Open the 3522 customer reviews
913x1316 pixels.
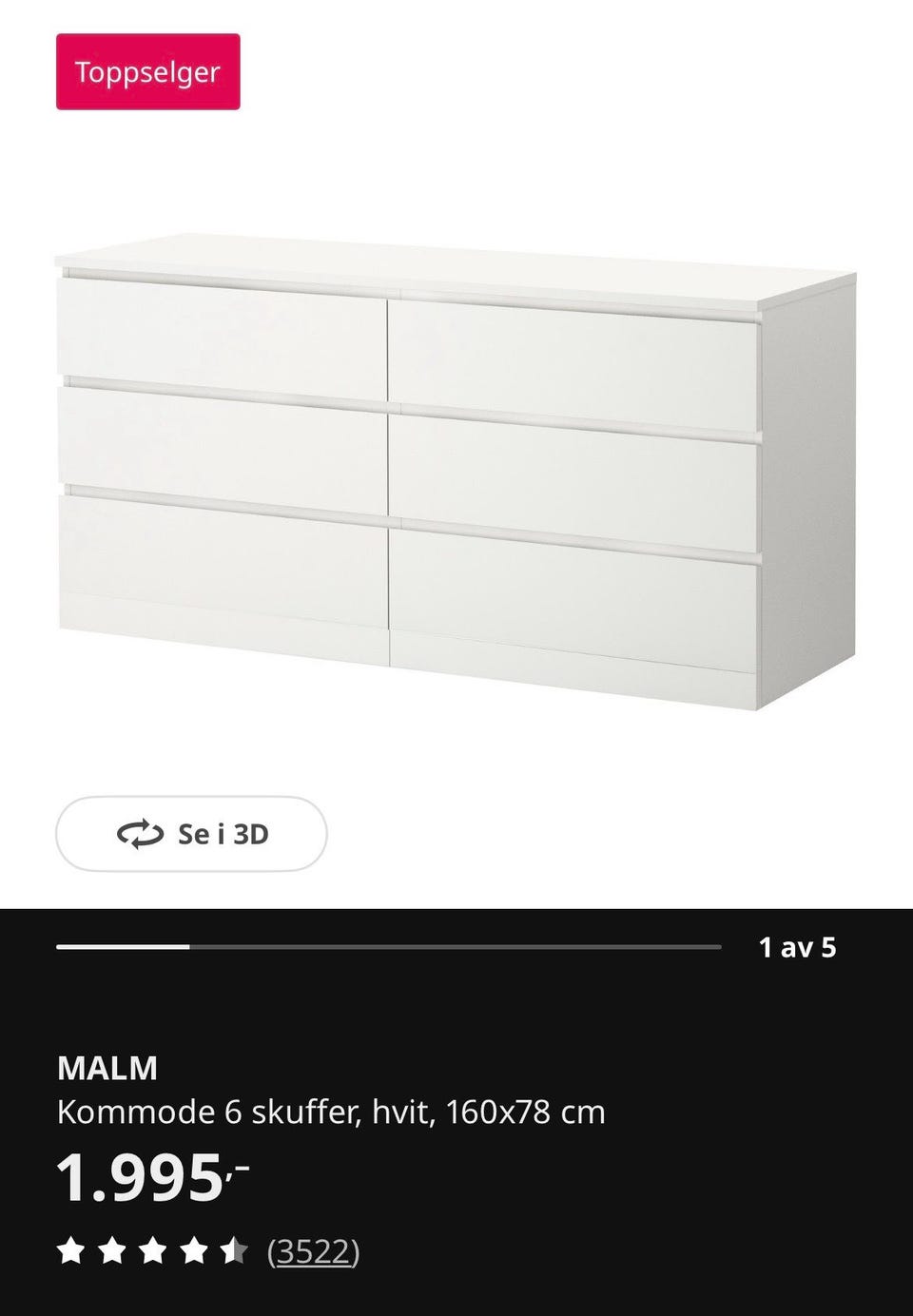pyautogui.click(x=314, y=1252)
